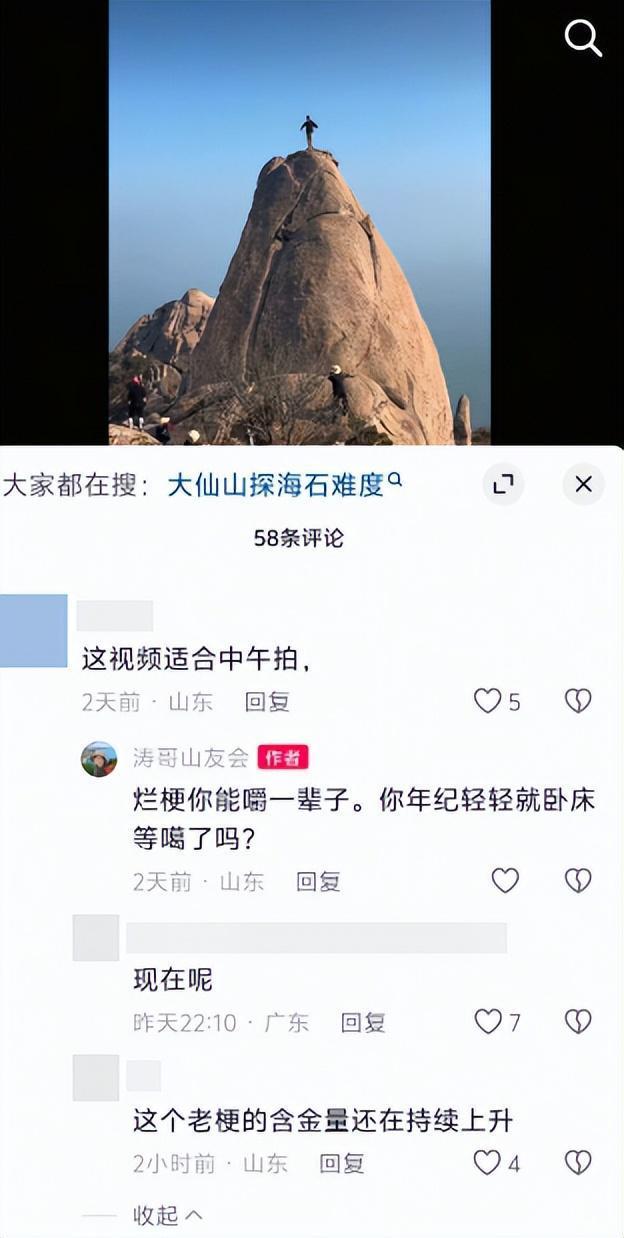Screen dimensions: 624x1238
Task: Open search with the magnifier icon
Action: tap(583, 38)
